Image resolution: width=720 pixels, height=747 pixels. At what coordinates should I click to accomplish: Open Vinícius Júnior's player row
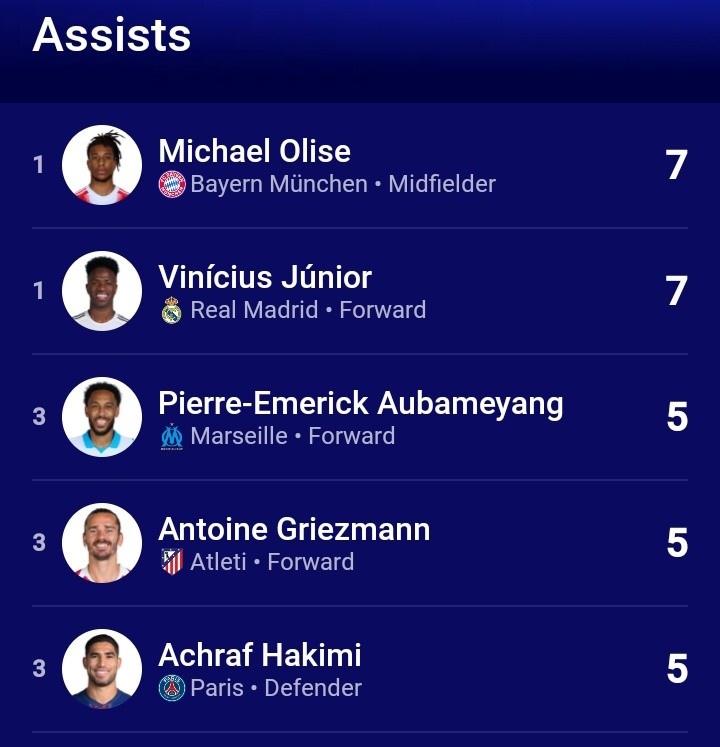point(265,278)
